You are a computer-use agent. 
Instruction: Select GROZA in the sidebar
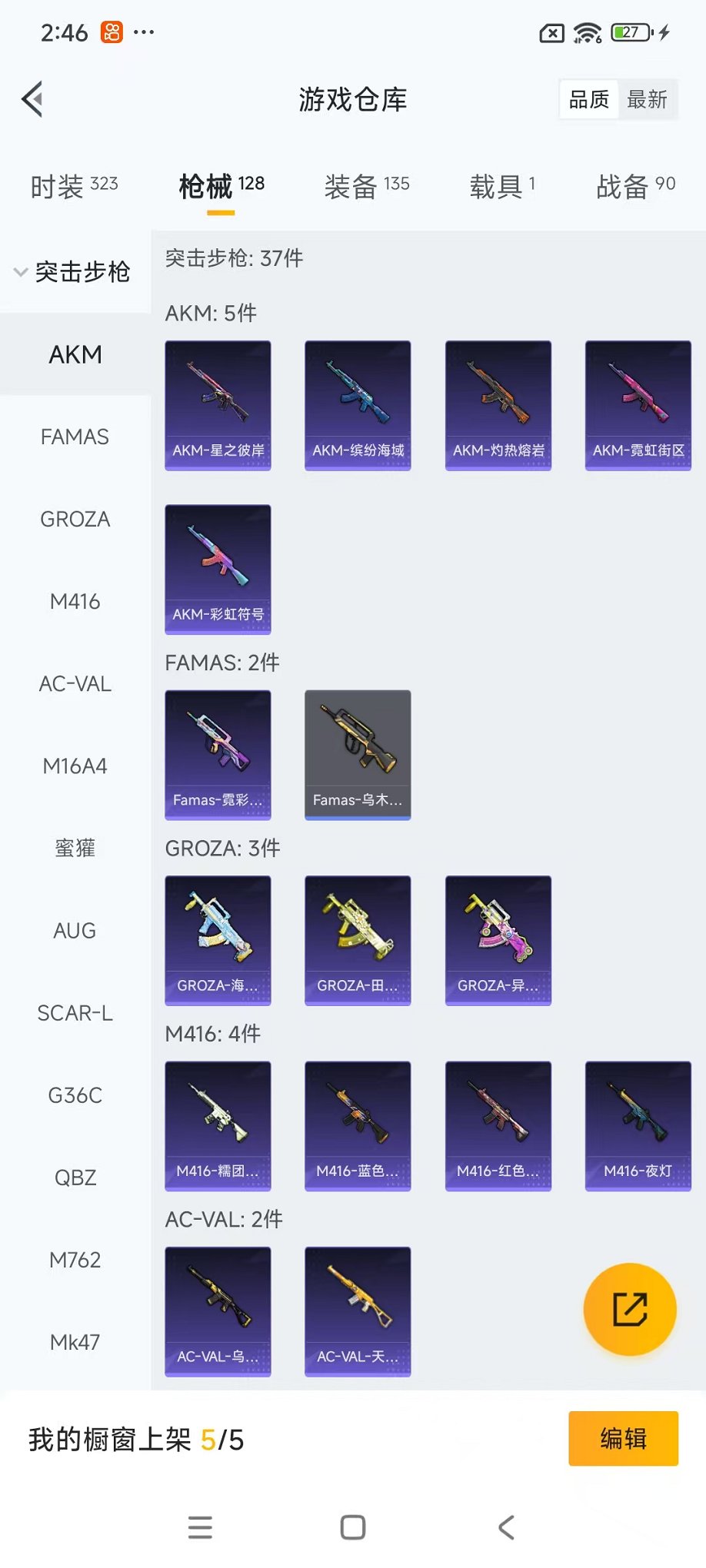[x=75, y=519]
